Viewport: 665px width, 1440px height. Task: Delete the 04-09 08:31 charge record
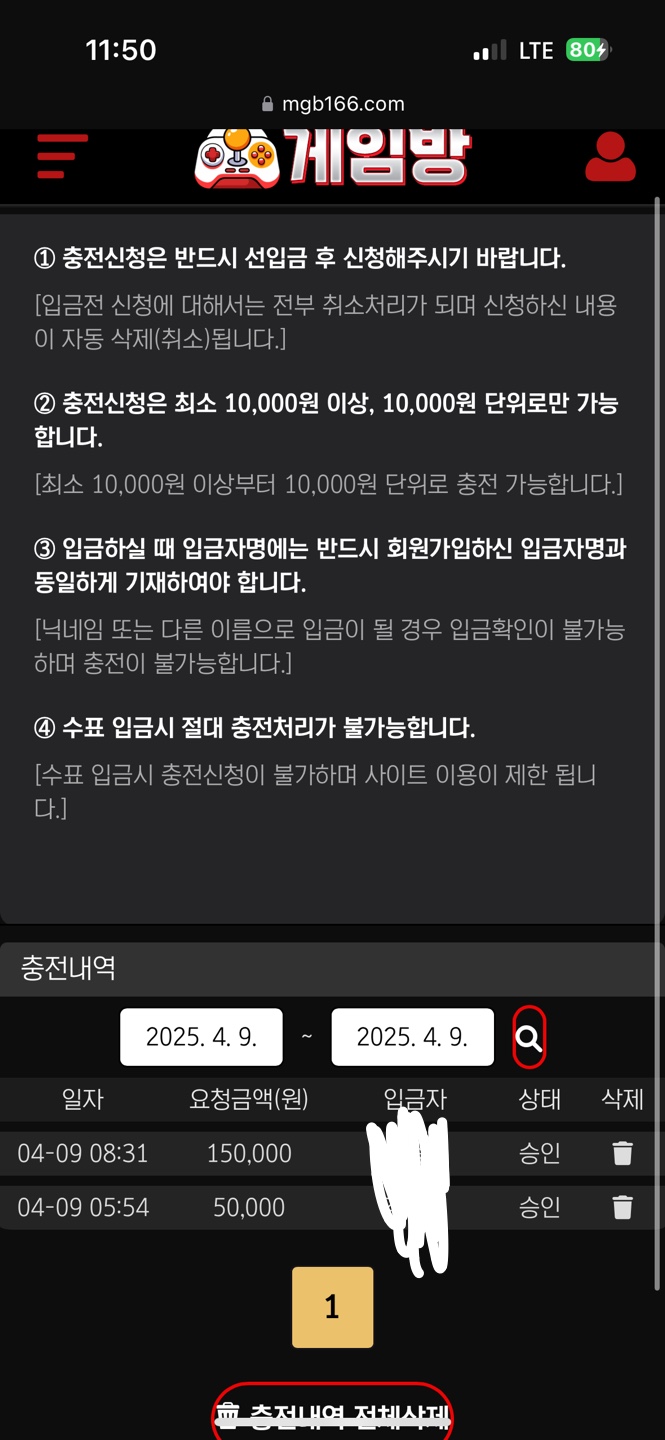[x=622, y=1153]
